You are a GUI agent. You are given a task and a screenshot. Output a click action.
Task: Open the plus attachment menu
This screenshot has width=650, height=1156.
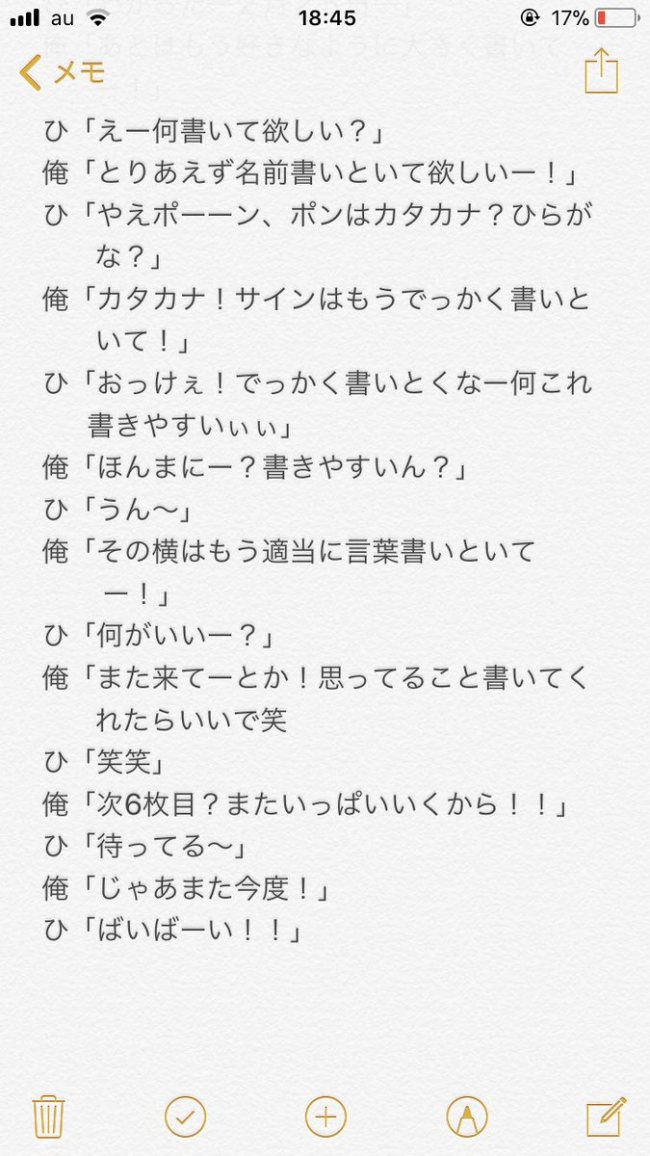coord(325,1117)
